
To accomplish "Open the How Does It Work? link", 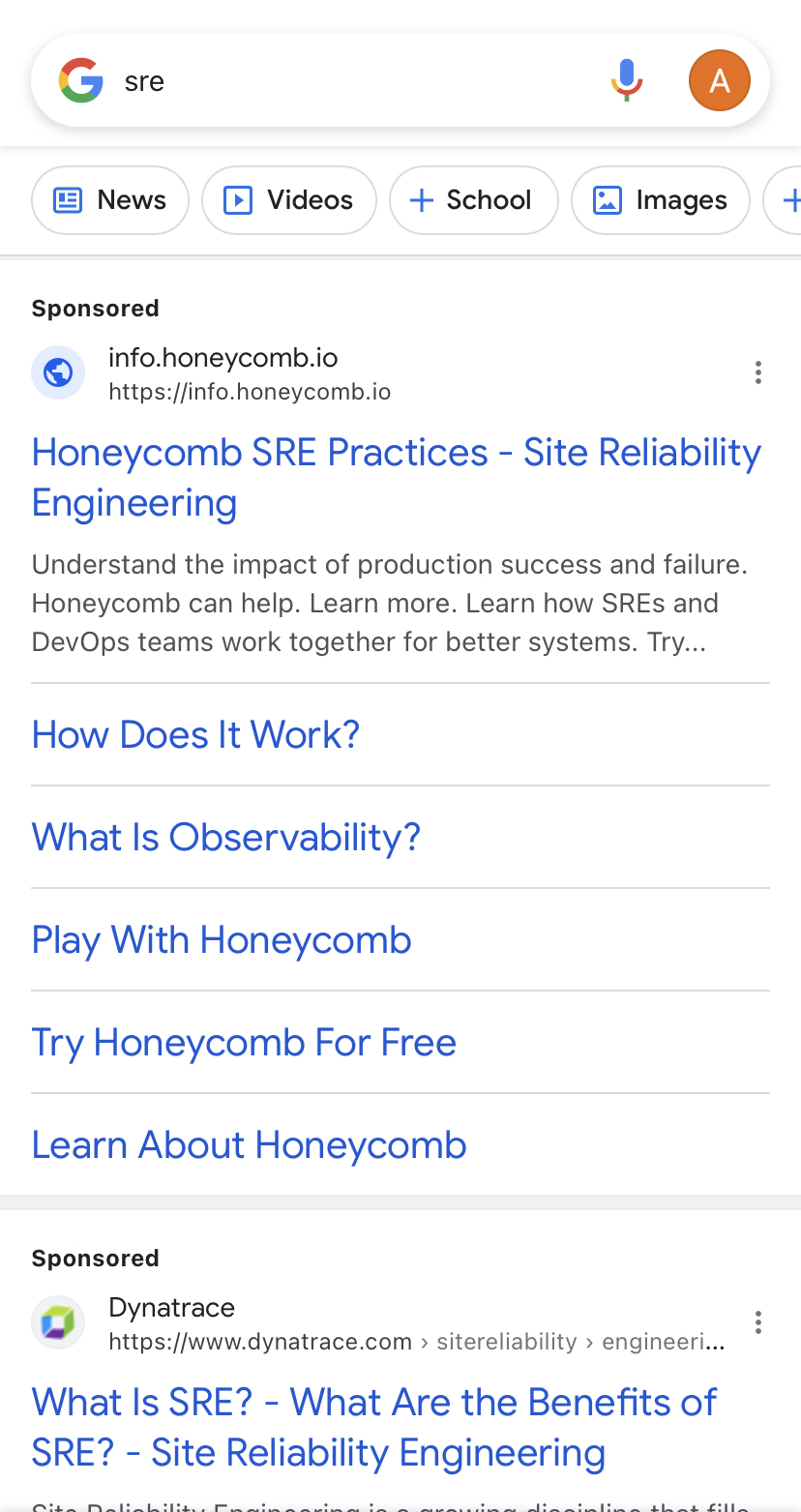I will click(x=196, y=735).
